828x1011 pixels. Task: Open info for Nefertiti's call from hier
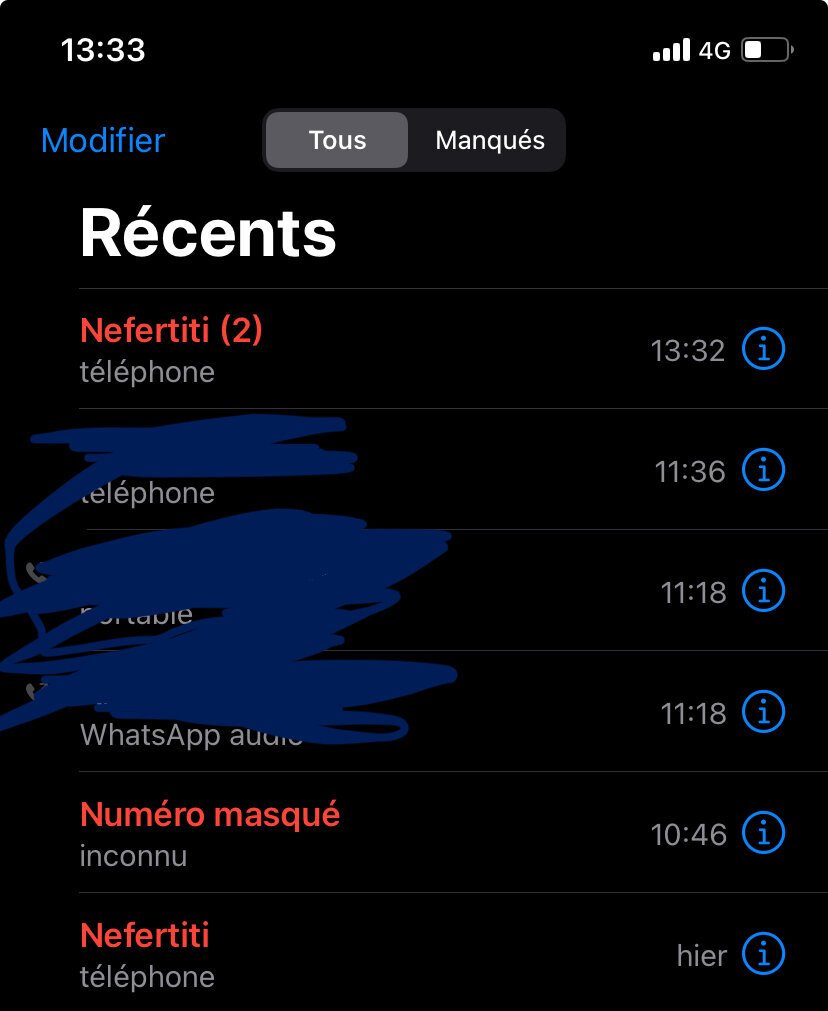[764, 954]
